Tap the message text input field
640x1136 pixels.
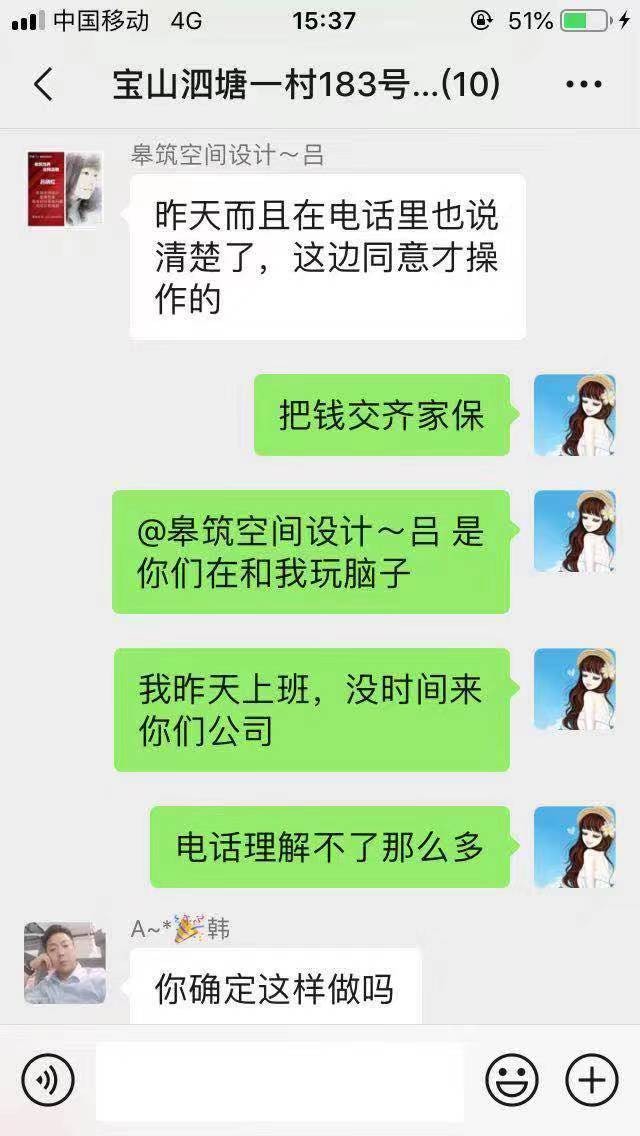(x=280, y=1081)
